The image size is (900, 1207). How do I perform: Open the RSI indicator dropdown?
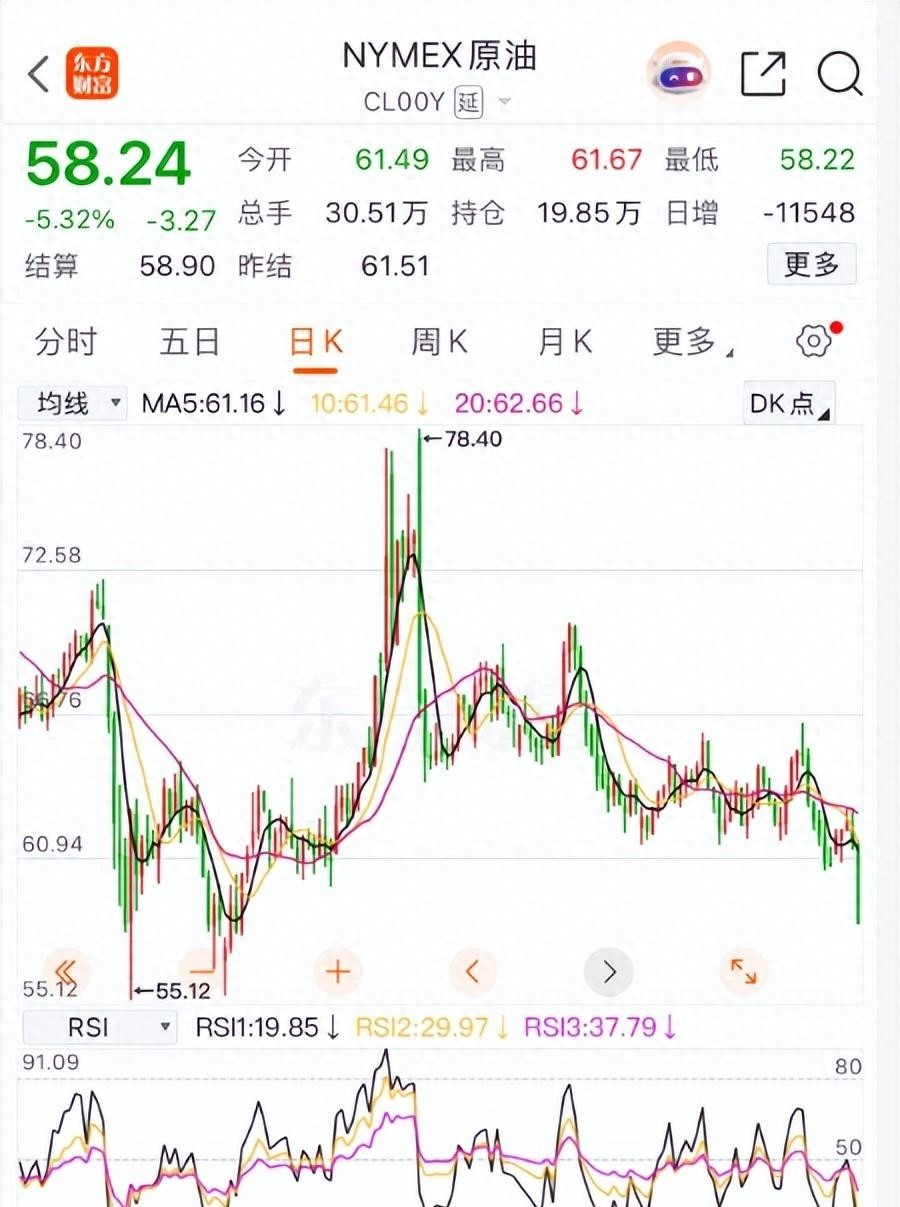(99, 1027)
